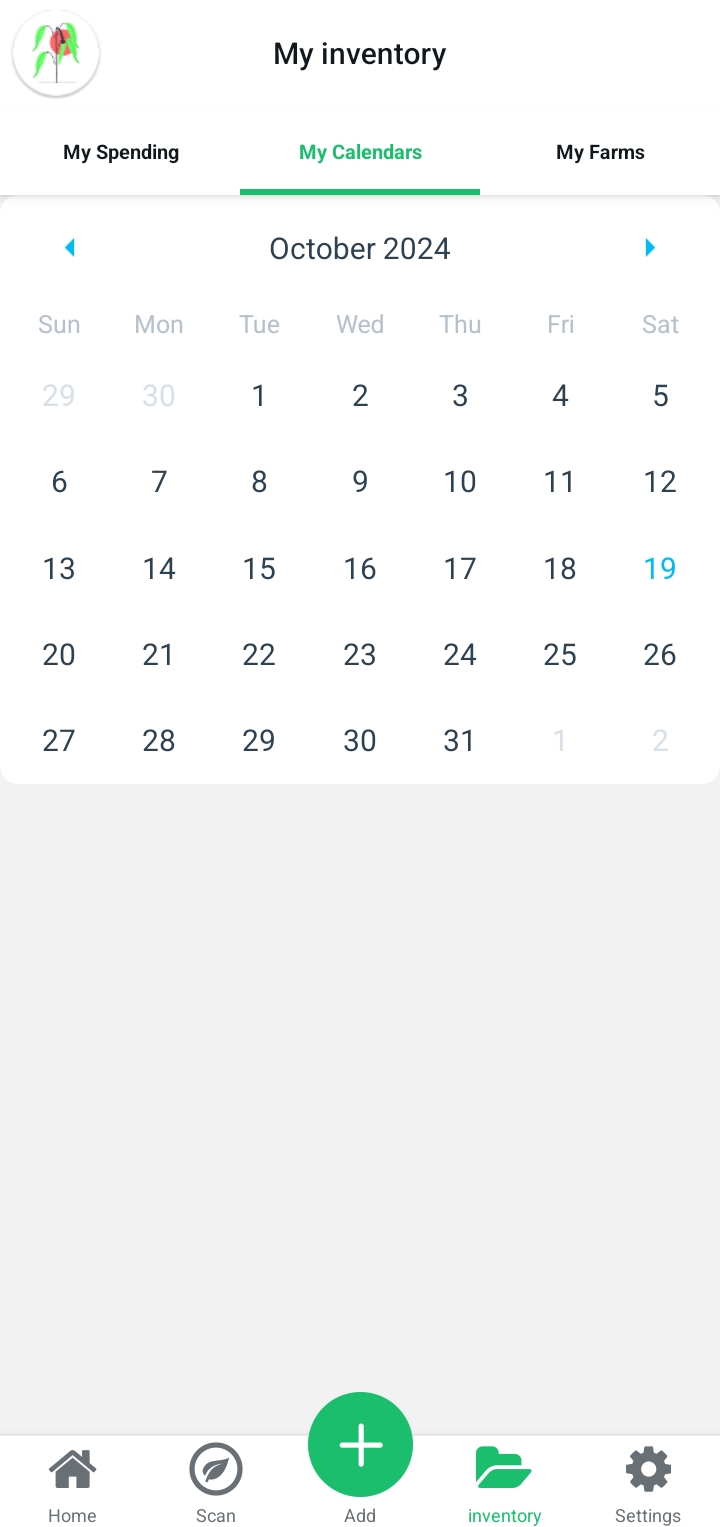
Task: Pick October 10 in the calendar
Action: tap(460, 482)
